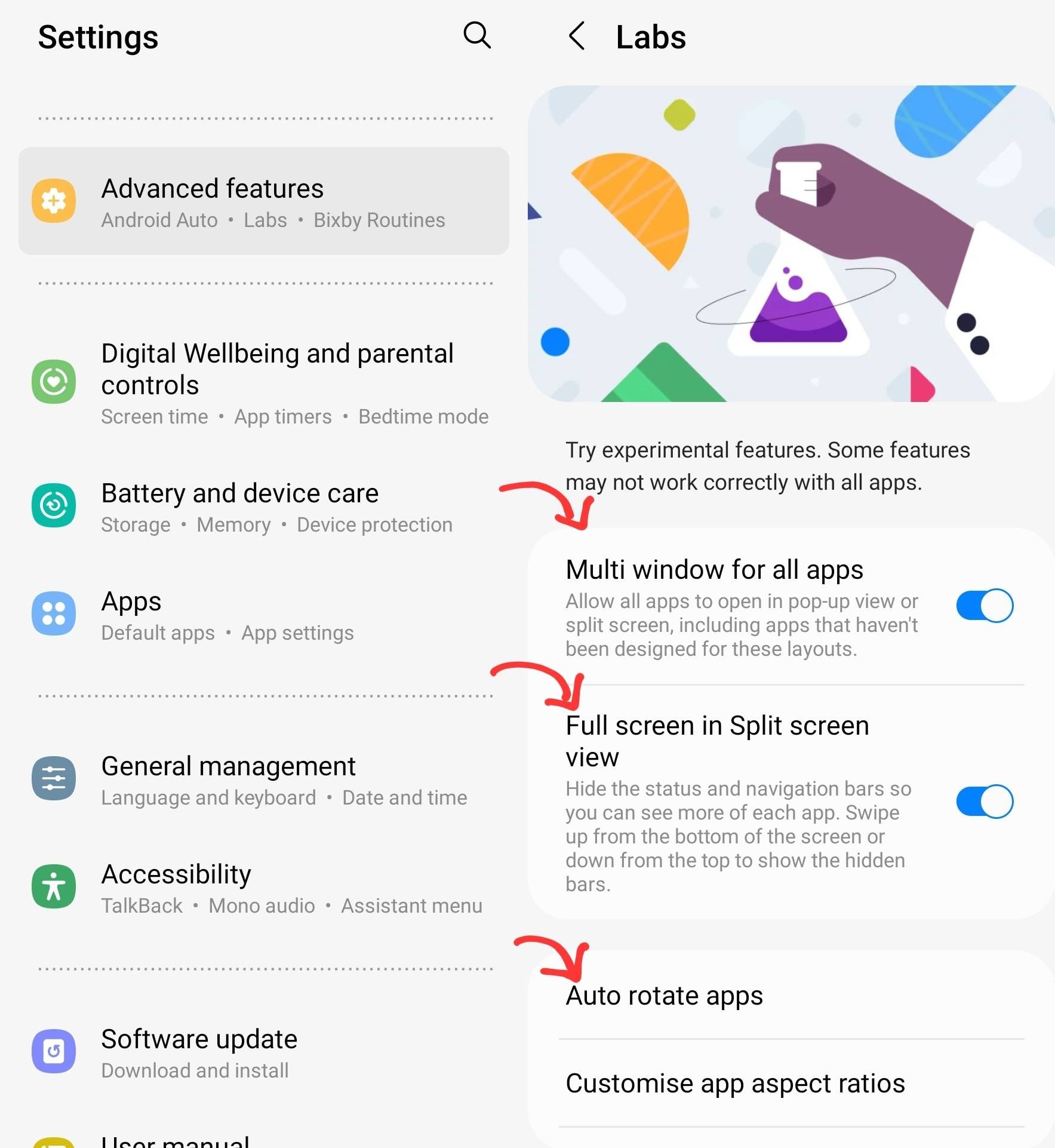The width and height of the screenshot is (1055, 1148).
Task: Select the Battery and device care icon
Action: coord(54,505)
